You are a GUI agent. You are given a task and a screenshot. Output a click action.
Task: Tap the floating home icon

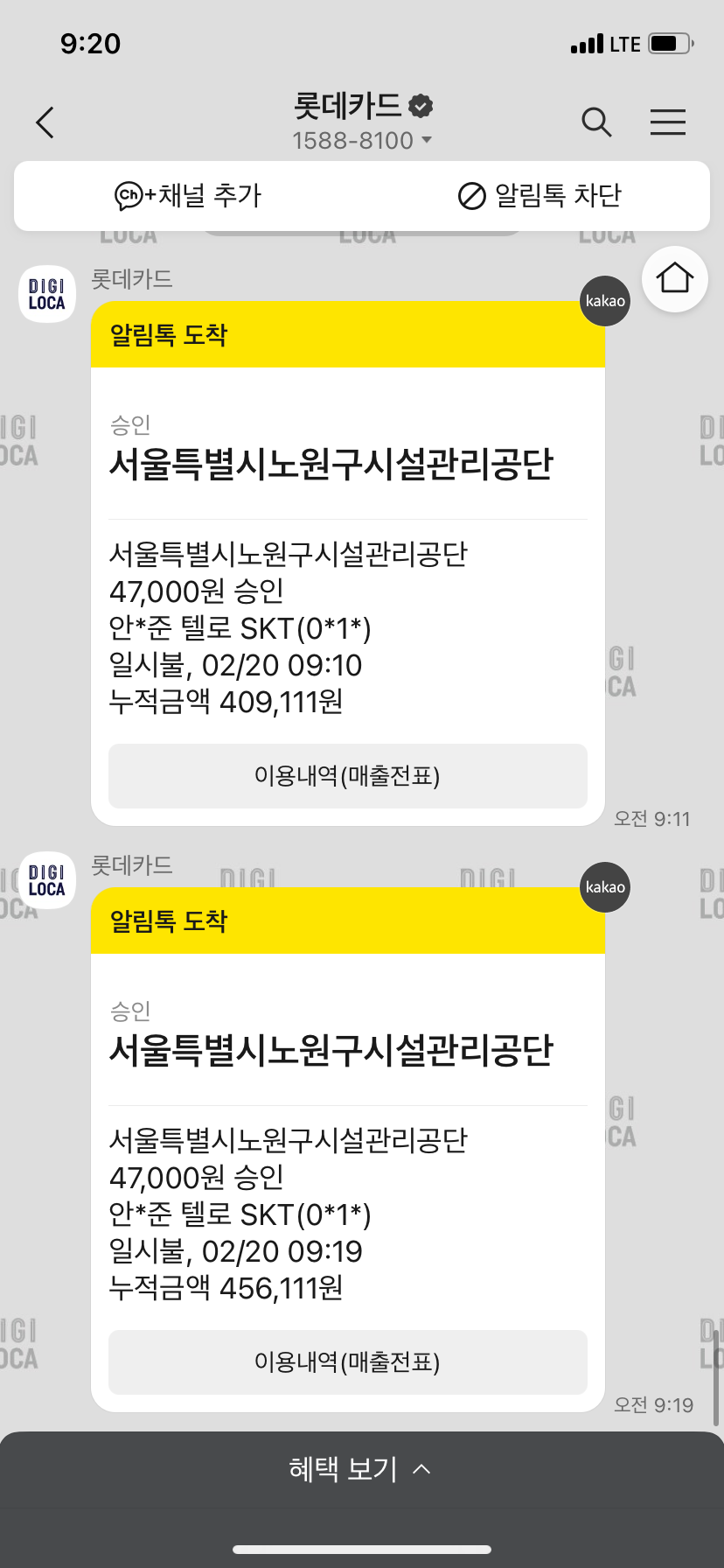[674, 279]
